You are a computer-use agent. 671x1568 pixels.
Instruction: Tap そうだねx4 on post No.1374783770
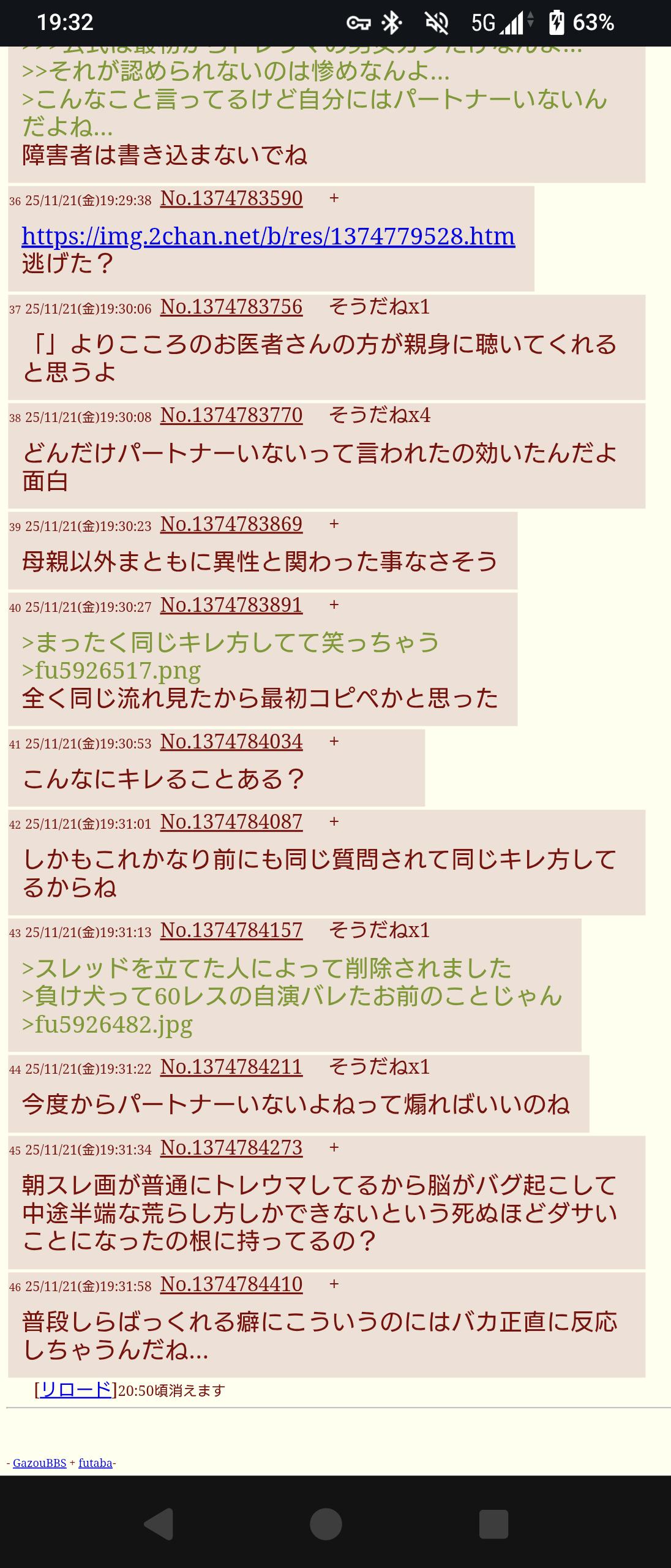tap(380, 415)
